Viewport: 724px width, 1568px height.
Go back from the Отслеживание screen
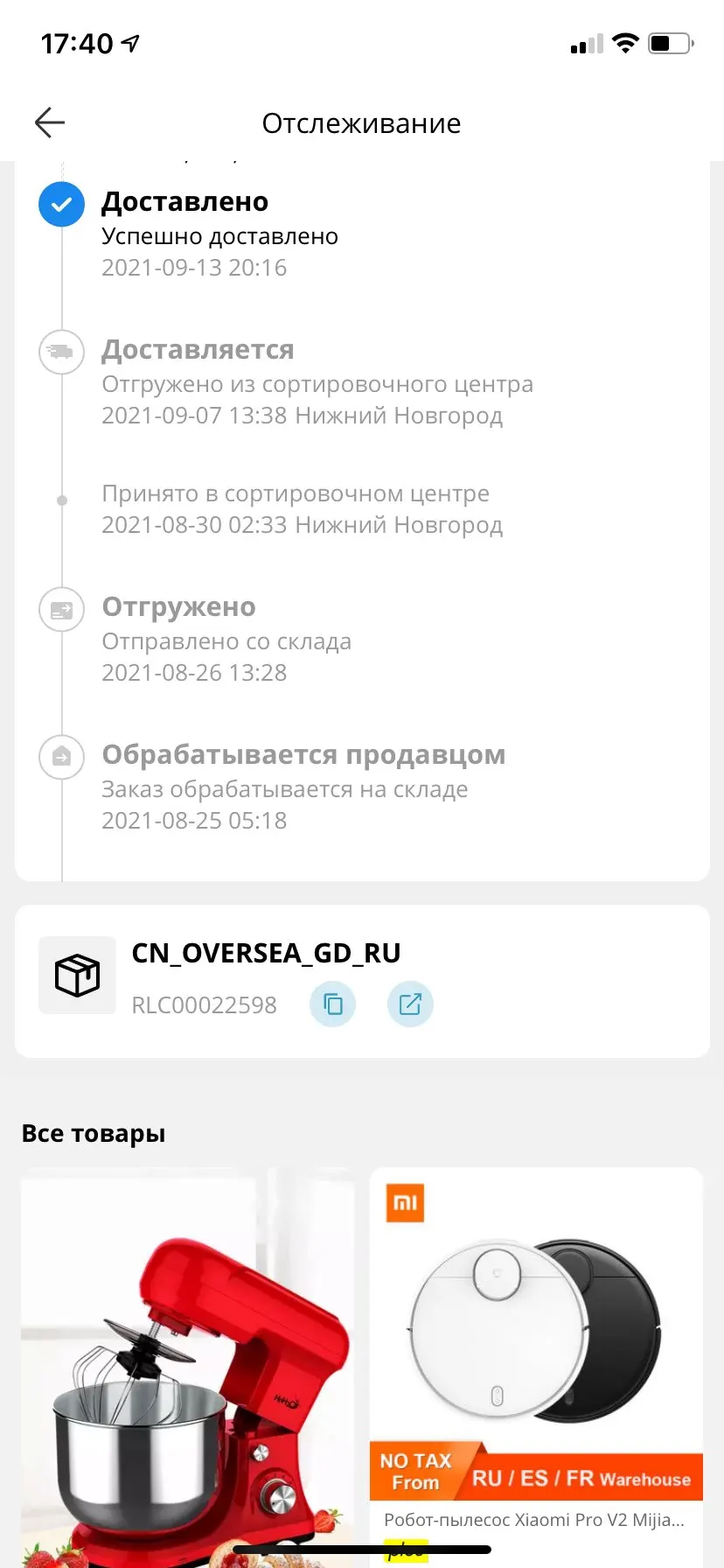tap(50, 122)
